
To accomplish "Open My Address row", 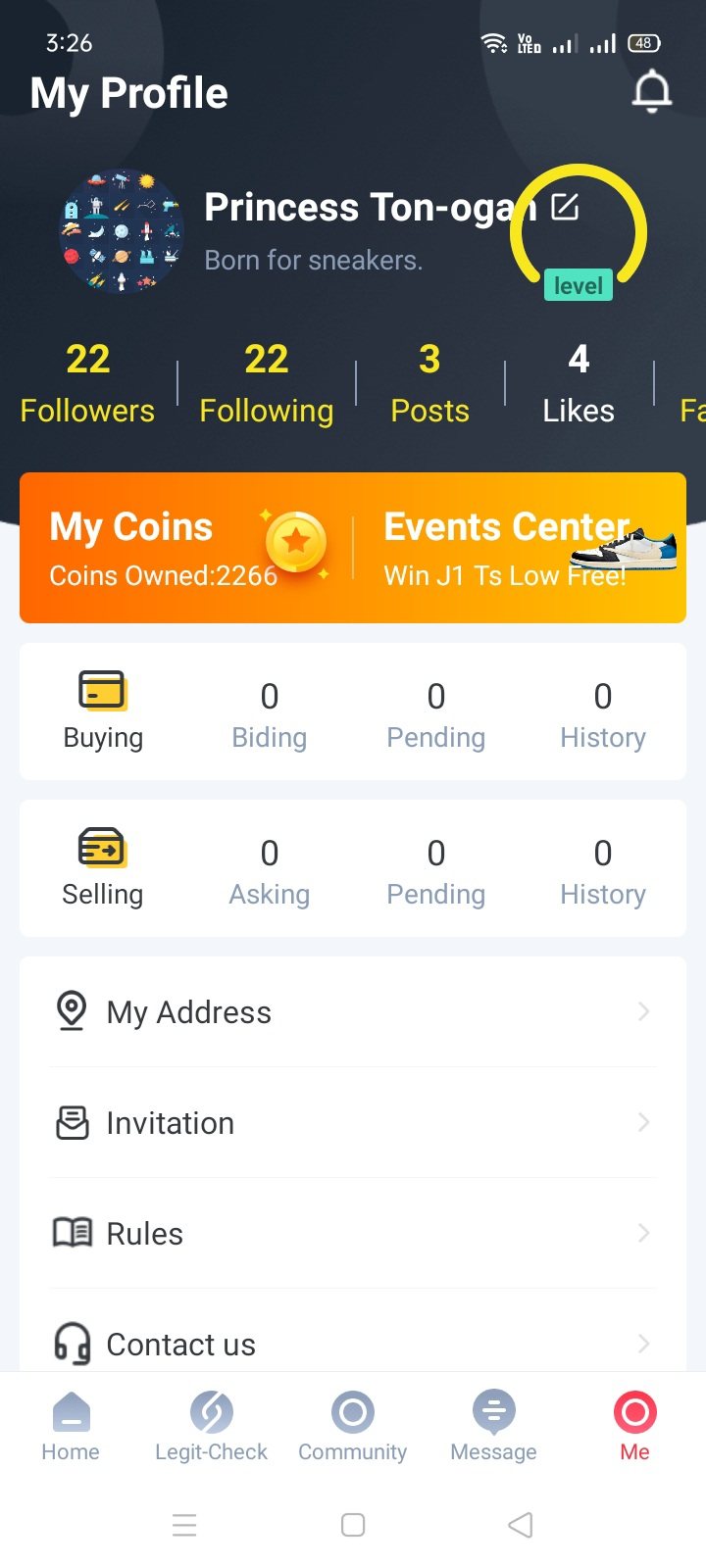I will click(x=353, y=1011).
